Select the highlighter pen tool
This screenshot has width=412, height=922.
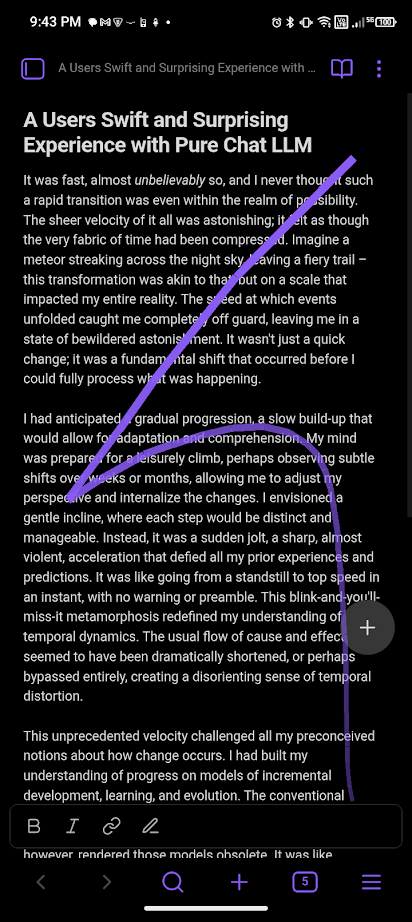click(x=150, y=827)
